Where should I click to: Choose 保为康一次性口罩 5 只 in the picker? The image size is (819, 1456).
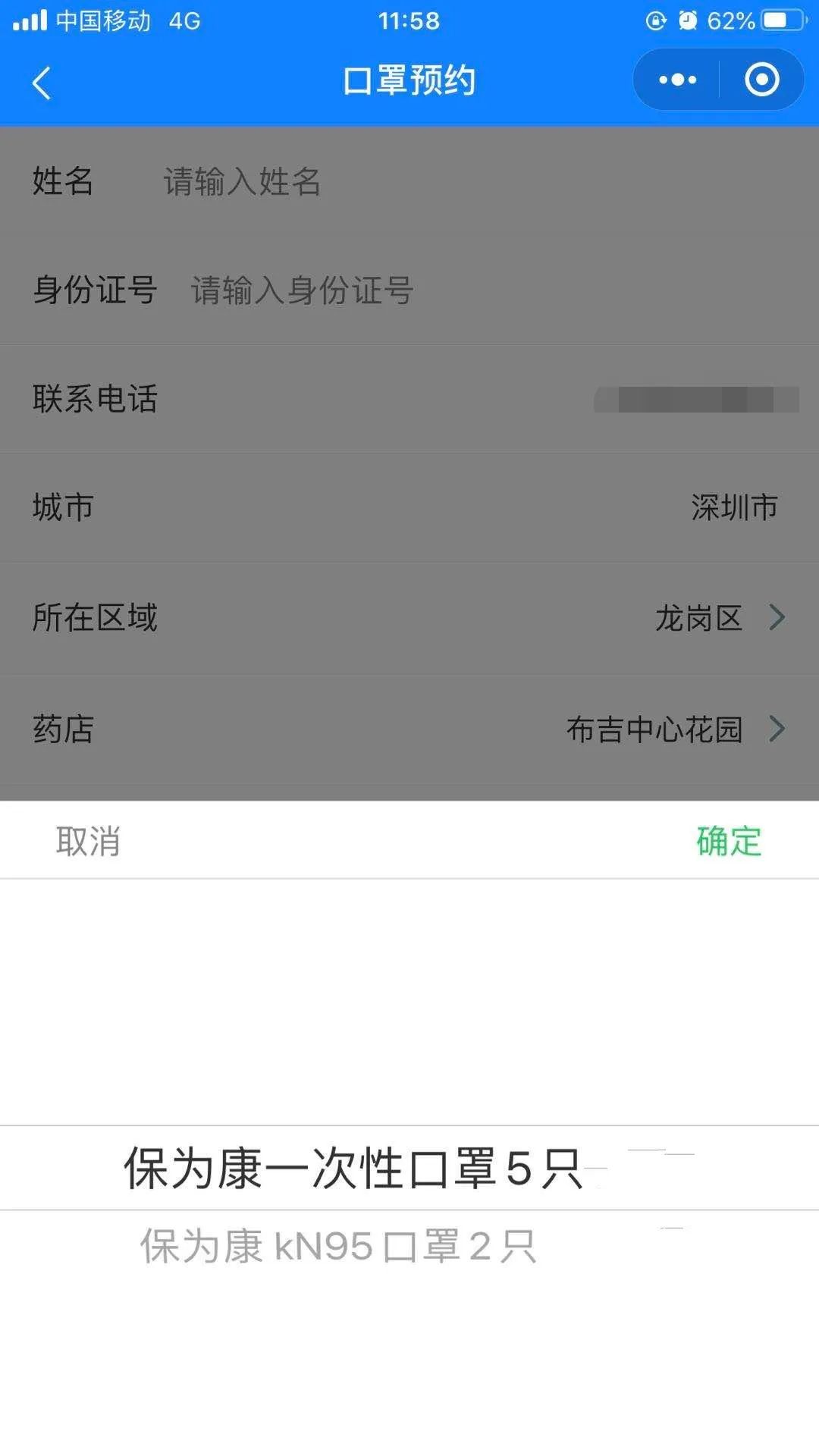pos(353,1168)
